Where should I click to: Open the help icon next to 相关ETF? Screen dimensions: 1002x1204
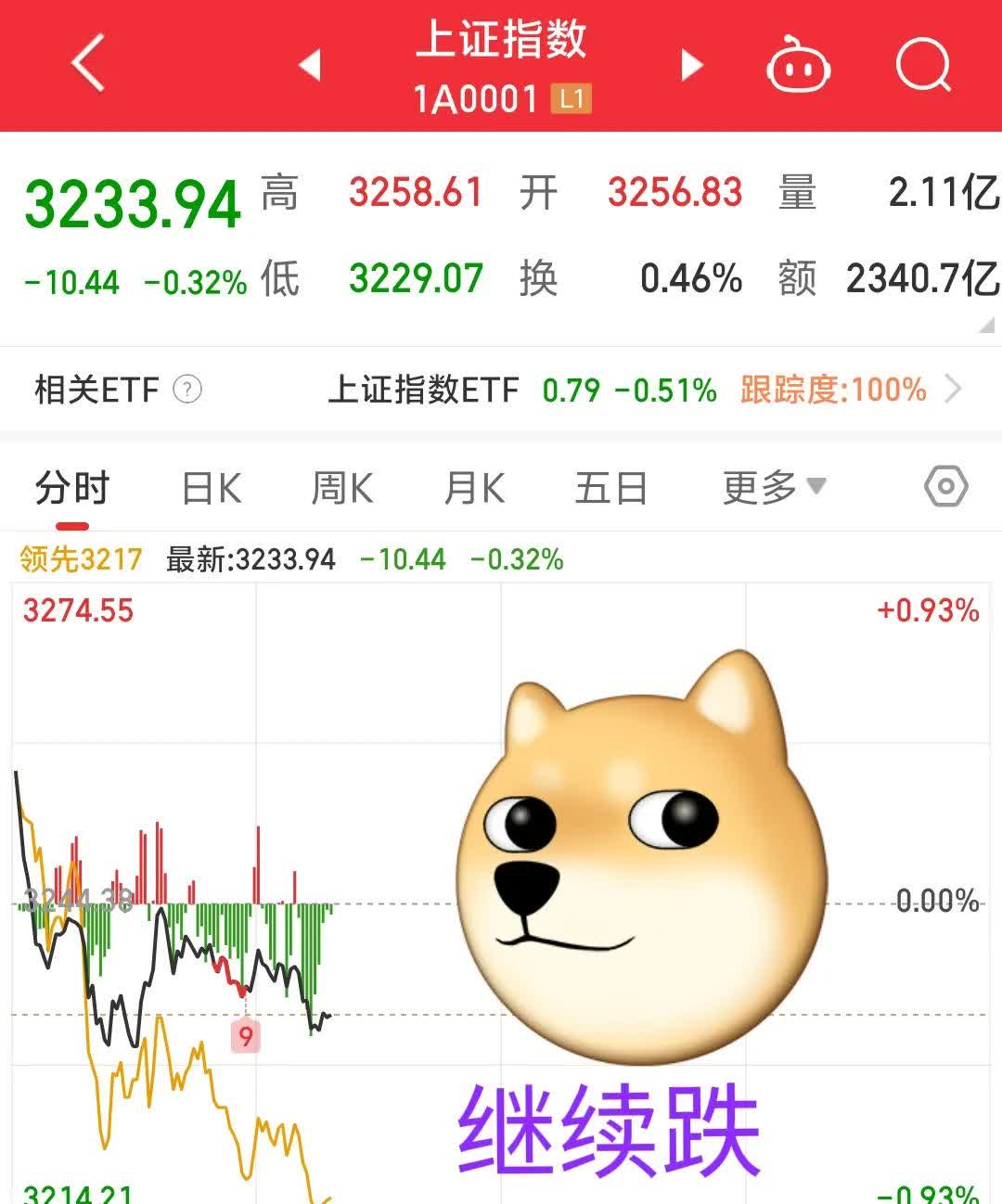point(186,390)
